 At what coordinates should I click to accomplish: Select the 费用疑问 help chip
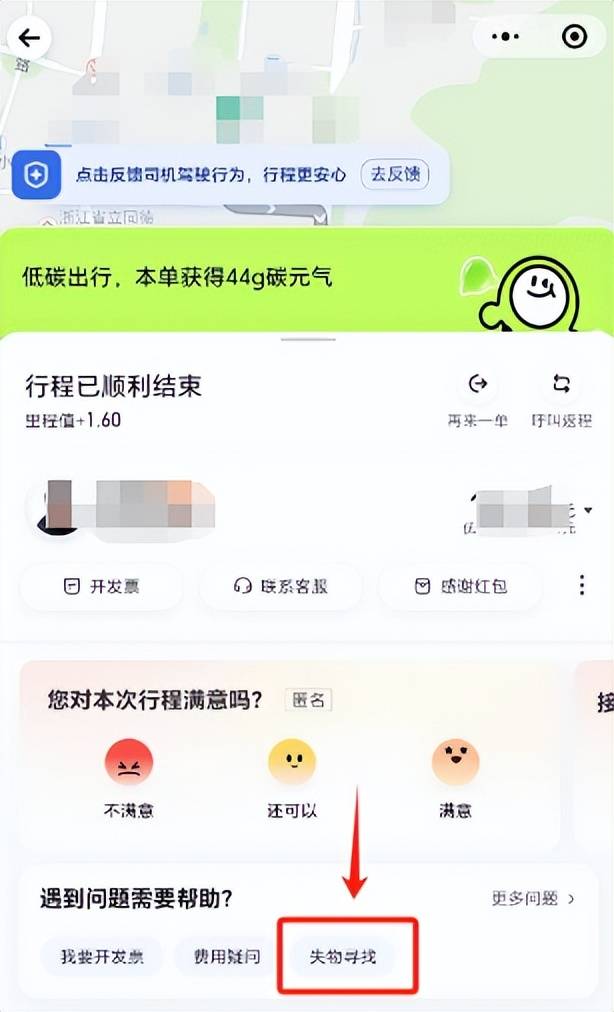point(219,956)
